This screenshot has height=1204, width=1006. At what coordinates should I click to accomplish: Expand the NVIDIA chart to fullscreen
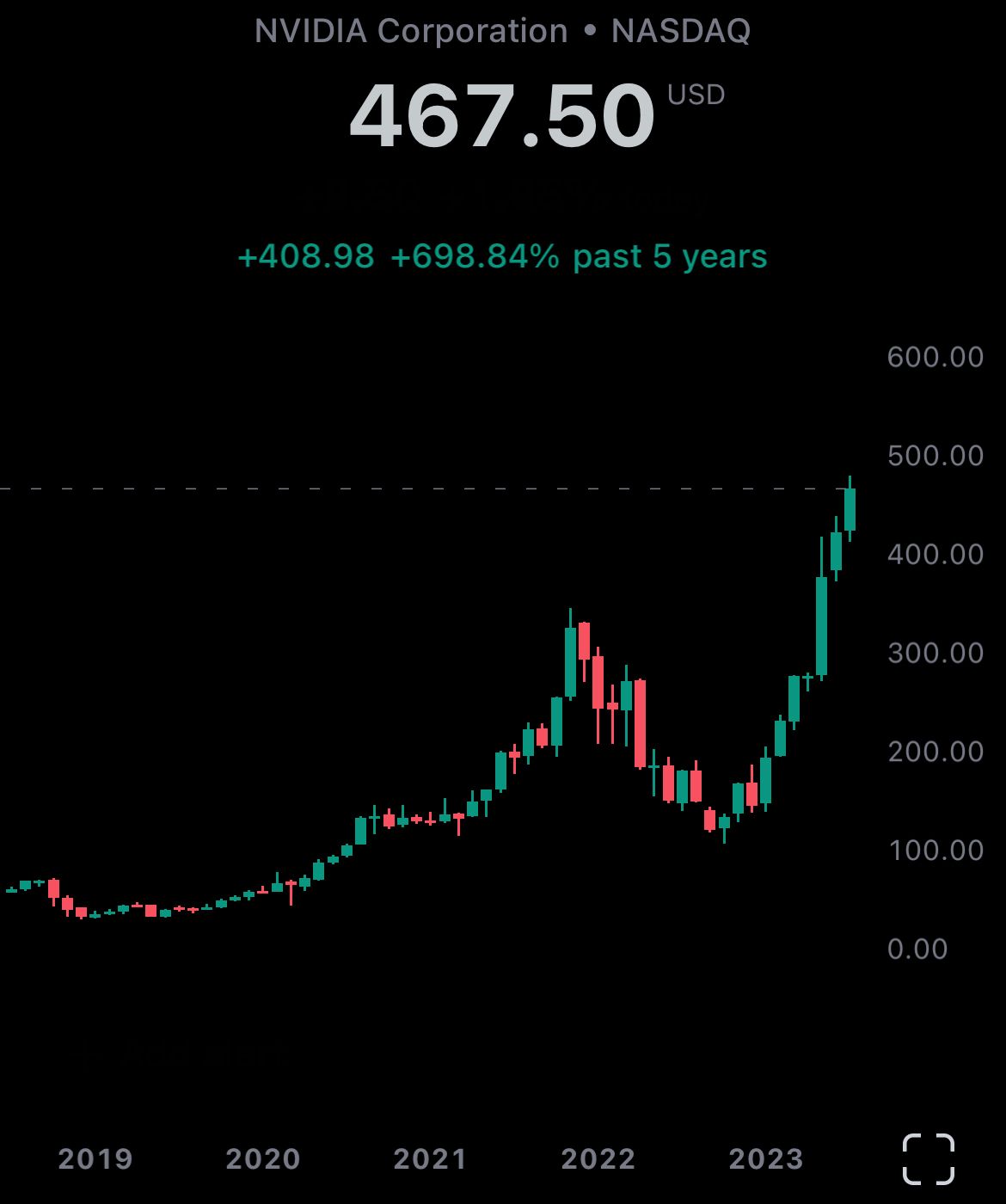pos(929,1158)
